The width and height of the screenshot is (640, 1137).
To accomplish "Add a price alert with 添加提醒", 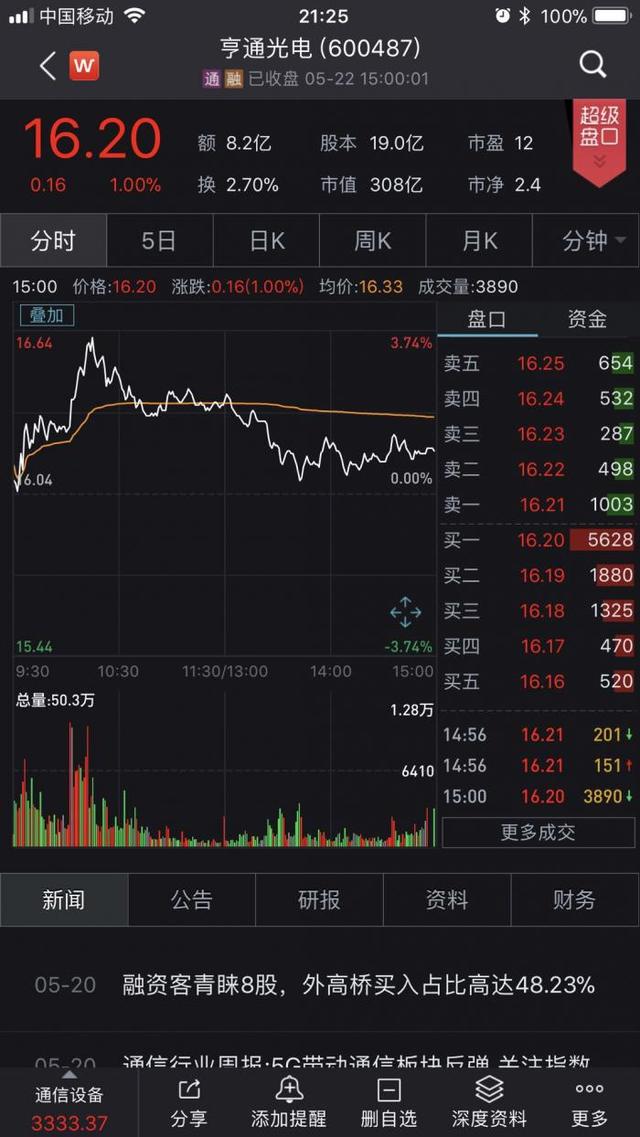I will coord(289,1103).
